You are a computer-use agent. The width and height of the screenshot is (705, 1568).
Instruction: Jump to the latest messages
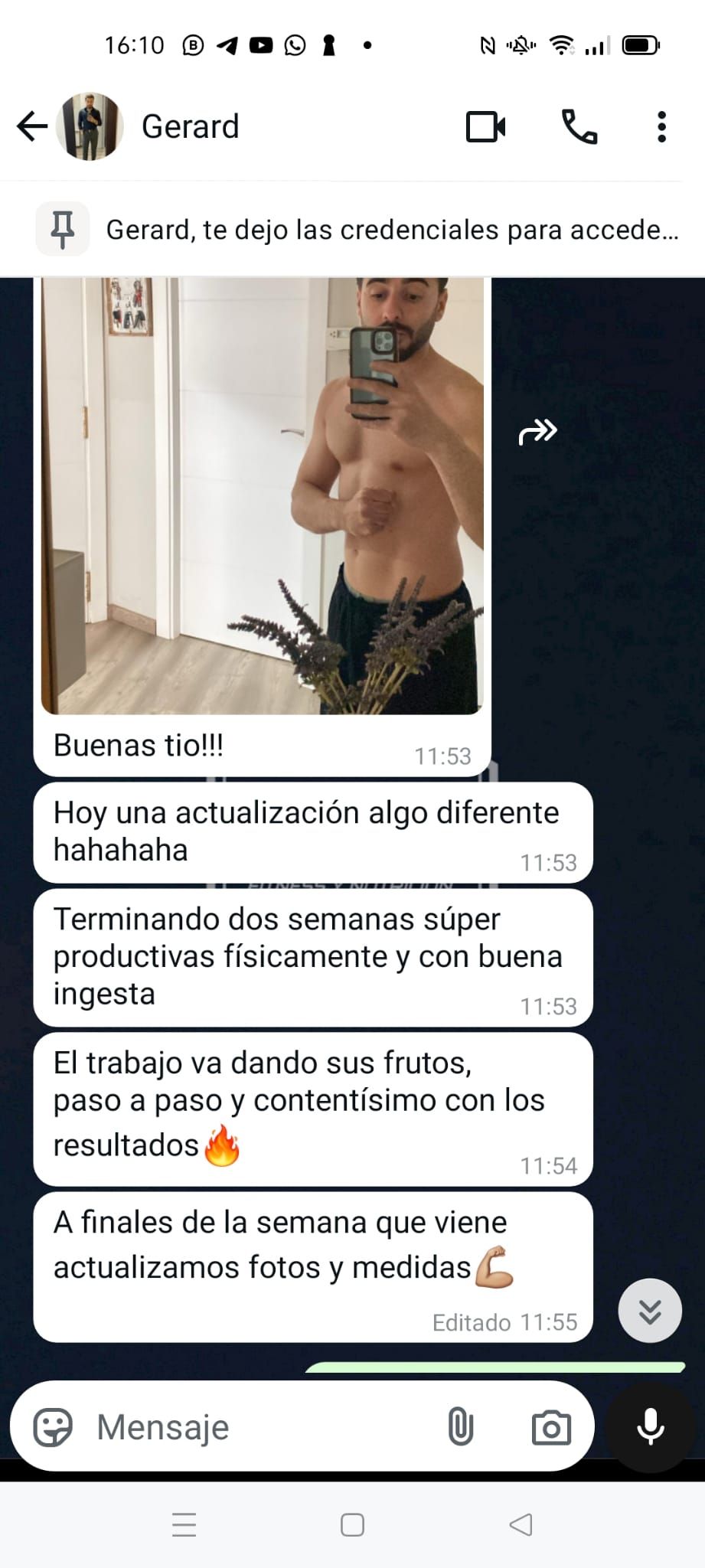click(x=650, y=1310)
